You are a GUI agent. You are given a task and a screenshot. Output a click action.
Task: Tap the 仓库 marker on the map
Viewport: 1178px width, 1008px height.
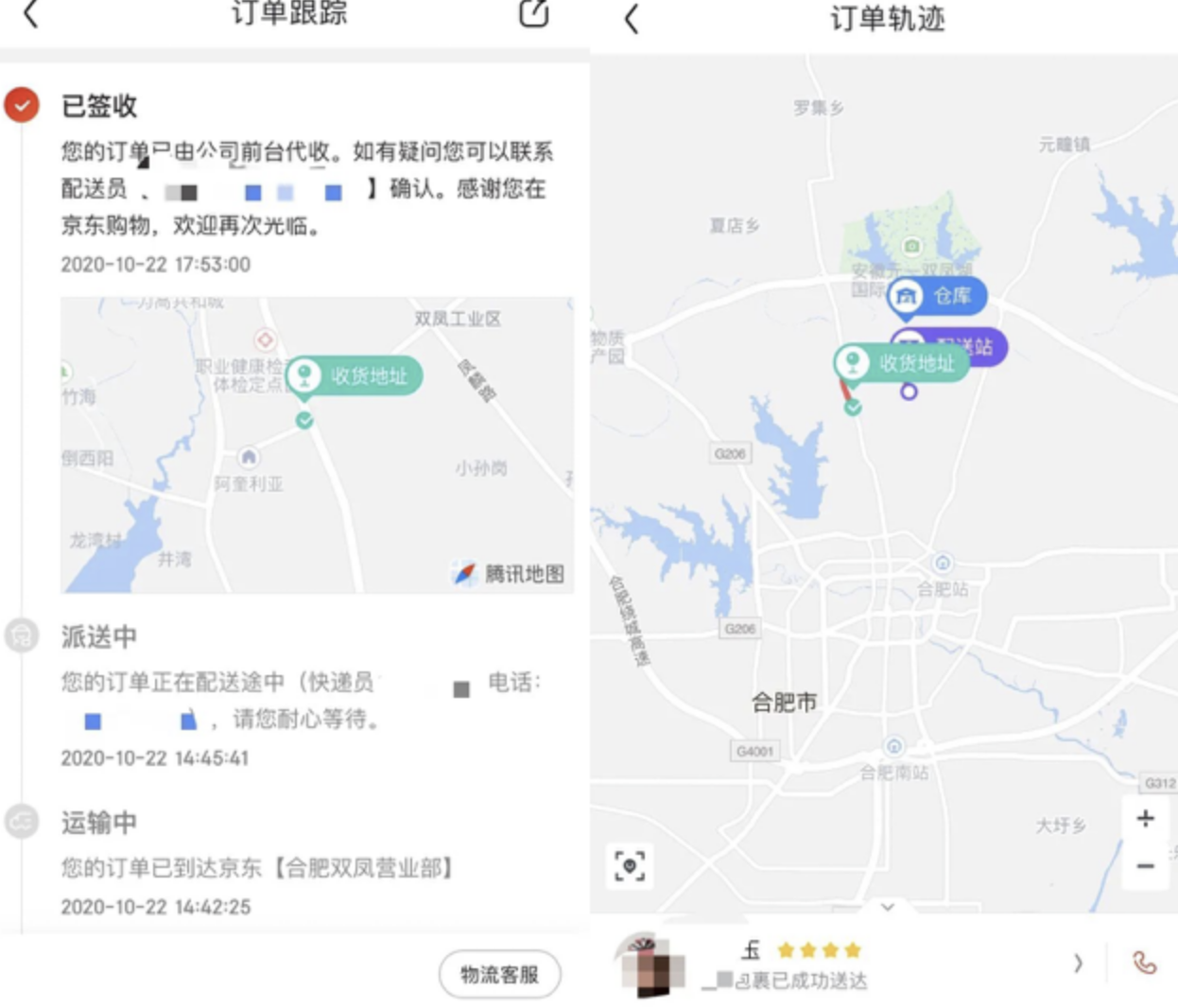937,297
